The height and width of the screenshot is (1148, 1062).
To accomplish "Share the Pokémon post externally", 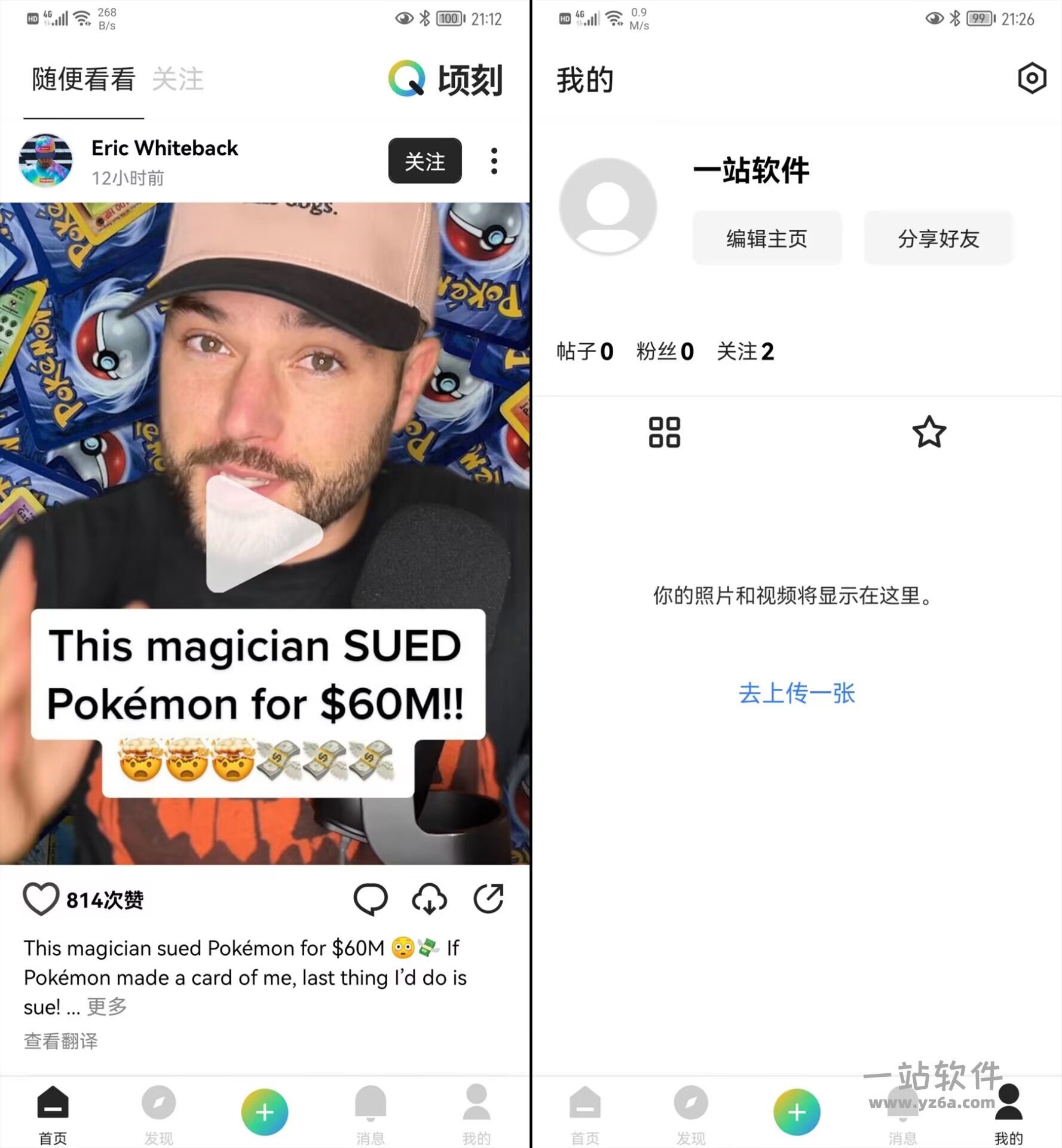I will [x=488, y=899].
